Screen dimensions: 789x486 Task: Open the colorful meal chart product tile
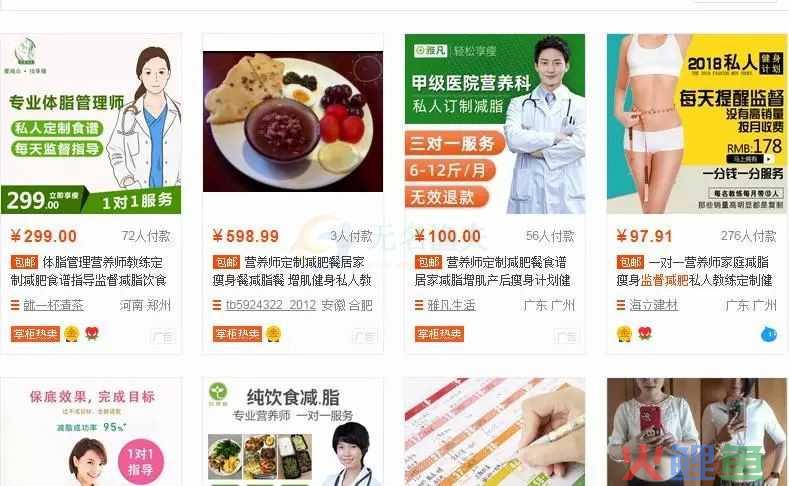495,432
